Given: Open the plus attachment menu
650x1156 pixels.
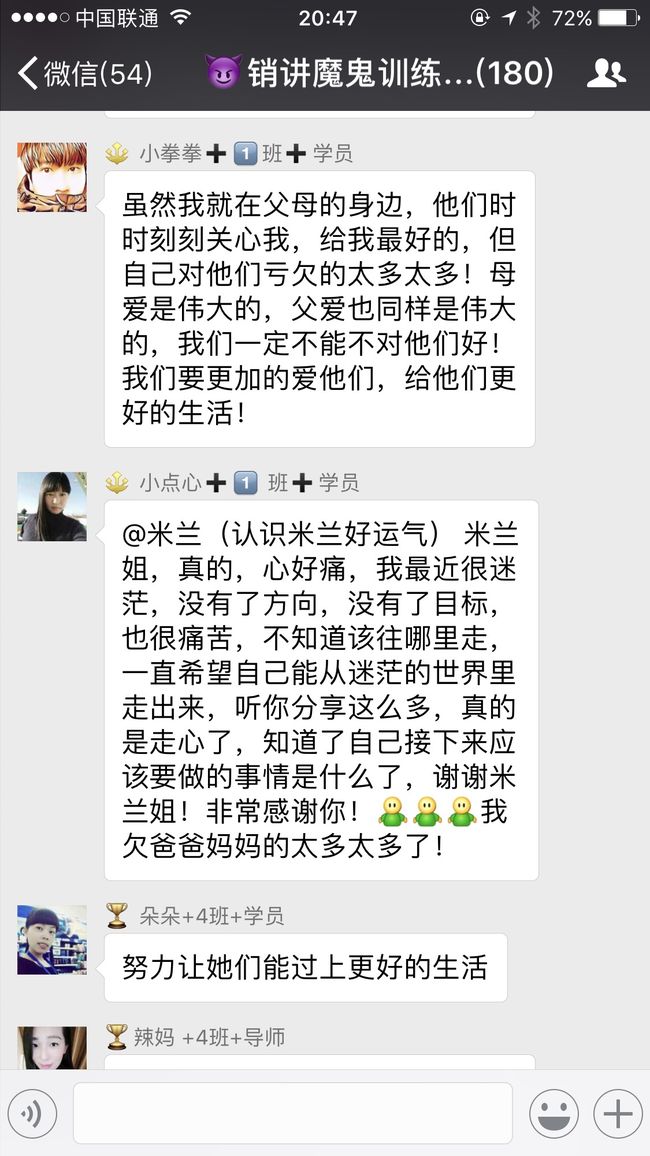Looking at the screenshot, I should click(x=618, y=1113).
